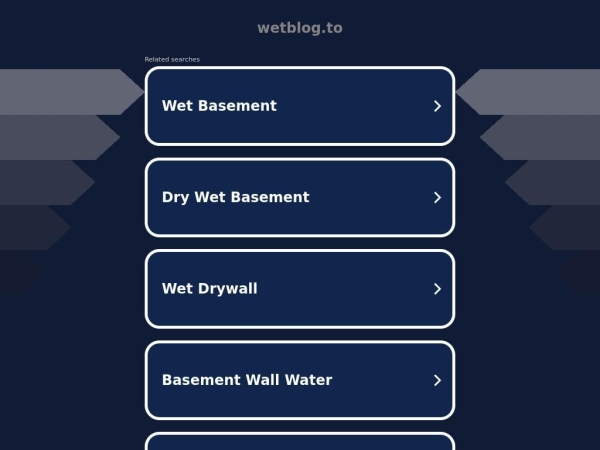Open the Basement Wall Water link

tap(300, 380)
